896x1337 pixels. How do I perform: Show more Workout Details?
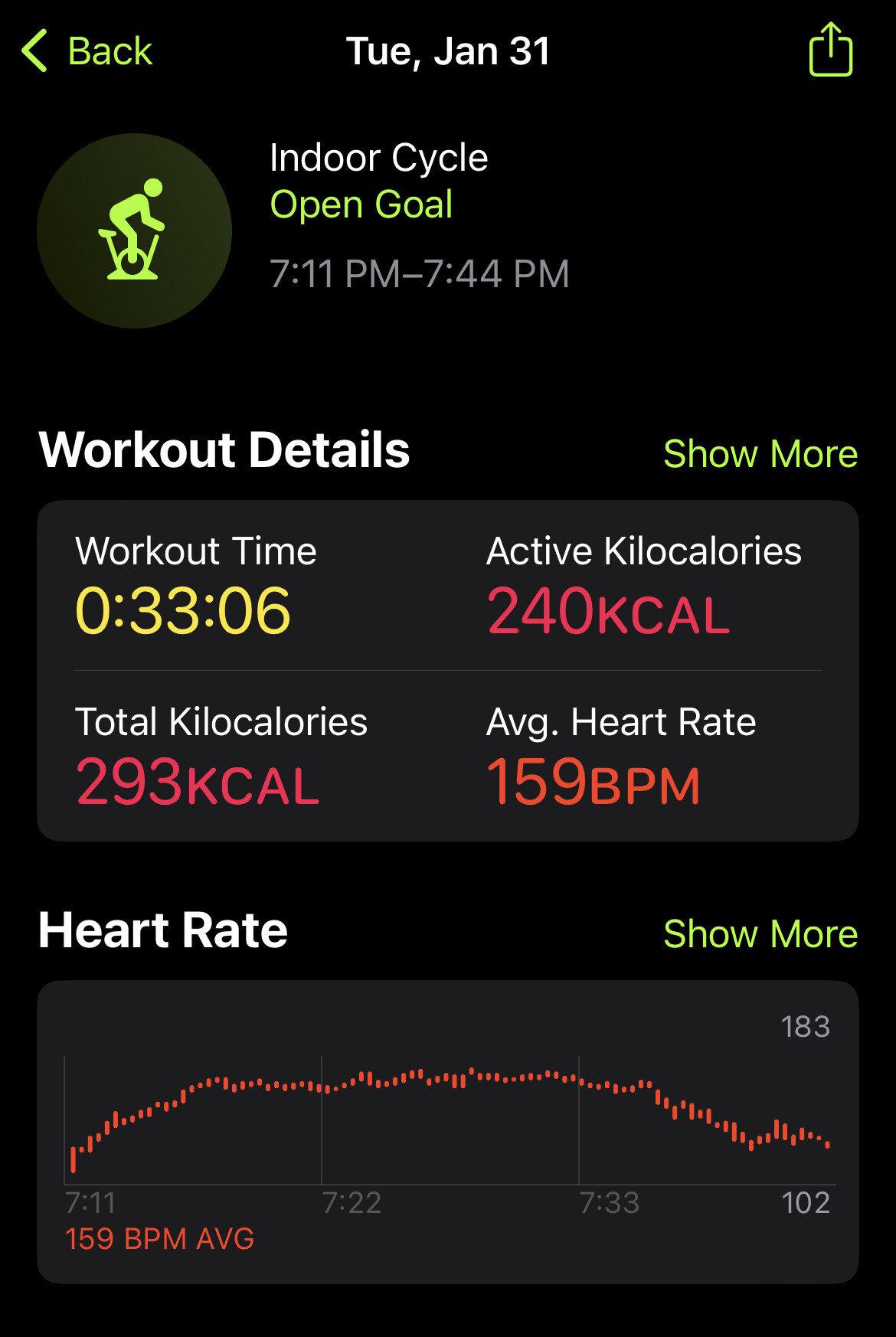[760, 453]
